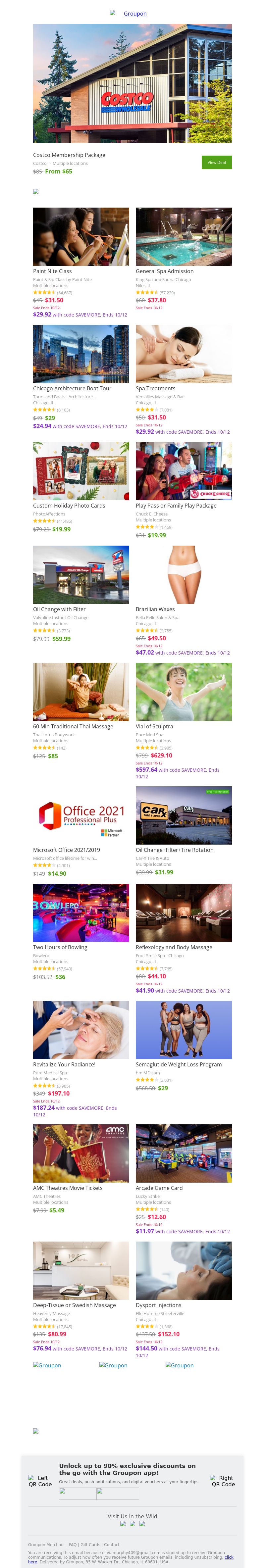Open the Costco Membership Package banner
The width and height of the screenshot is (265, 1568).
click(x=132, y=83)
